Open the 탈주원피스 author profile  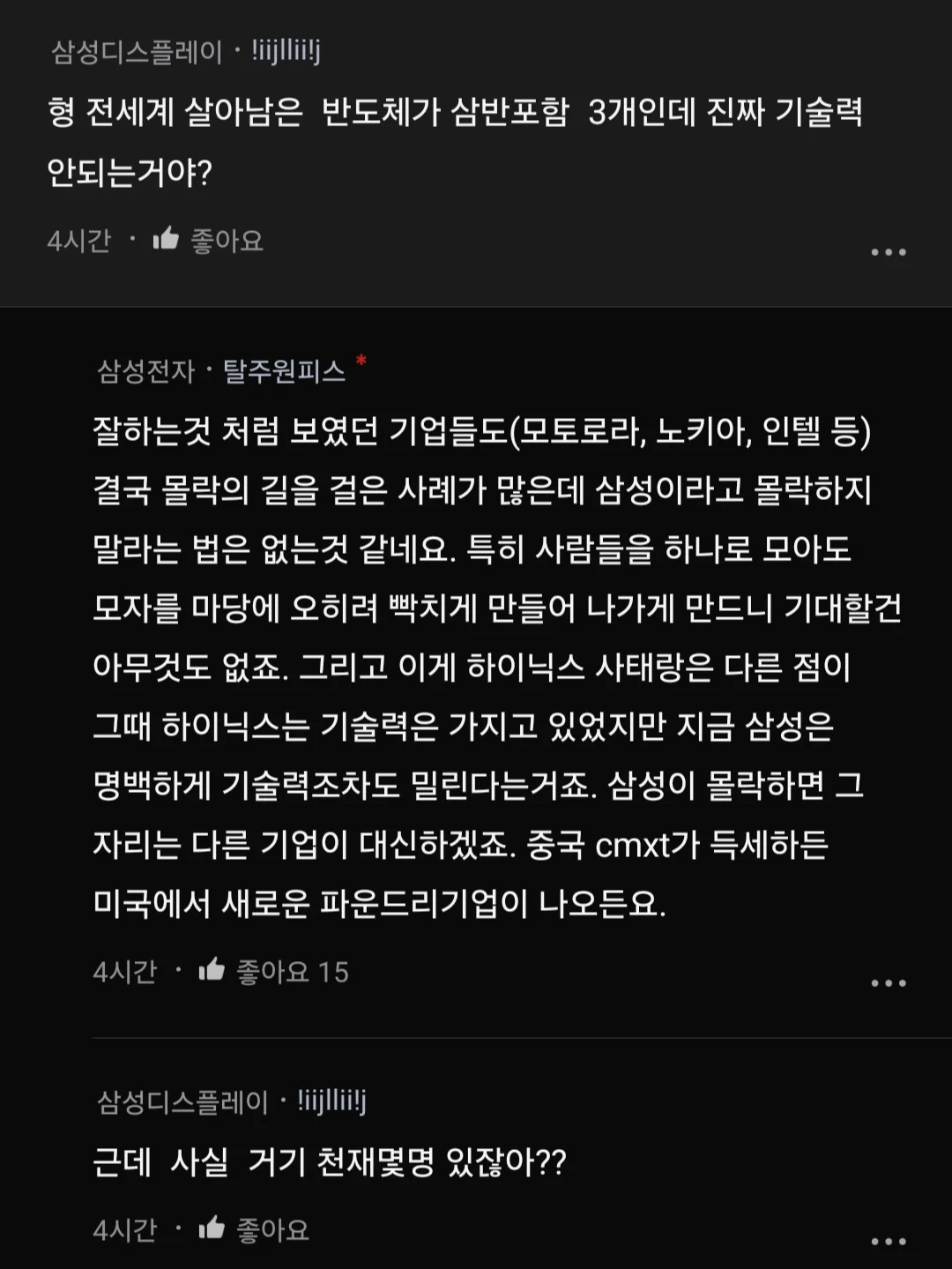coord(284,370)
